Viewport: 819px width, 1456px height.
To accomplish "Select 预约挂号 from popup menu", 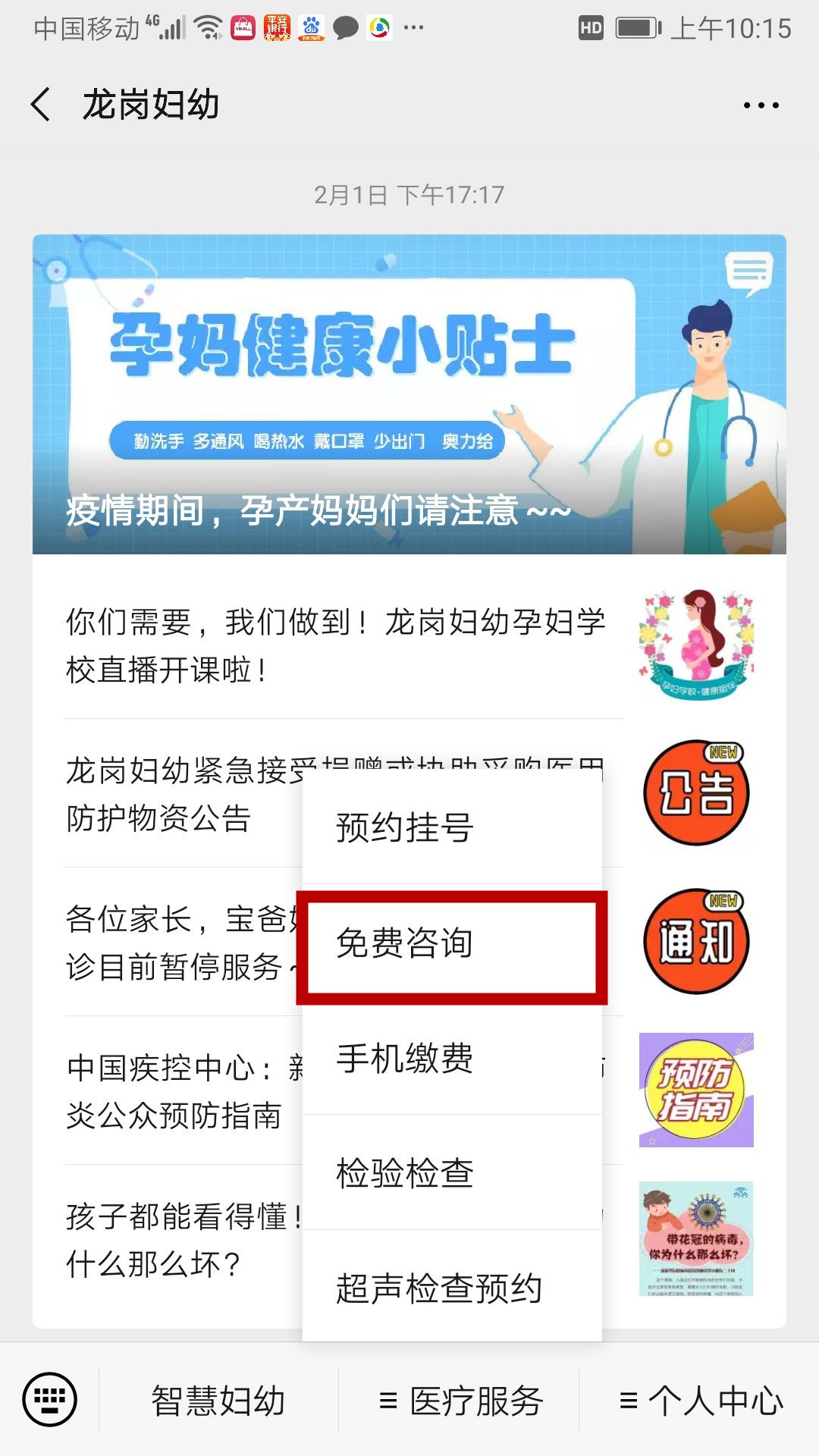I will 451,827.
